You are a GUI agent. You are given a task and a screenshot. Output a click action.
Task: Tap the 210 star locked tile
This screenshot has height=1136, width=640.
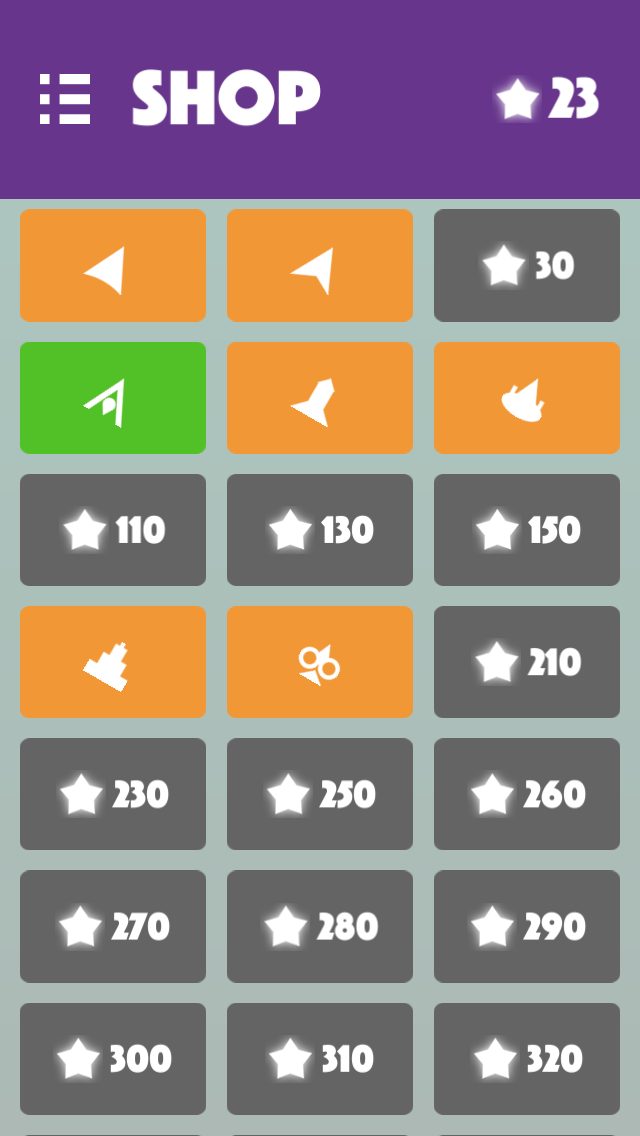click(527, 662)
